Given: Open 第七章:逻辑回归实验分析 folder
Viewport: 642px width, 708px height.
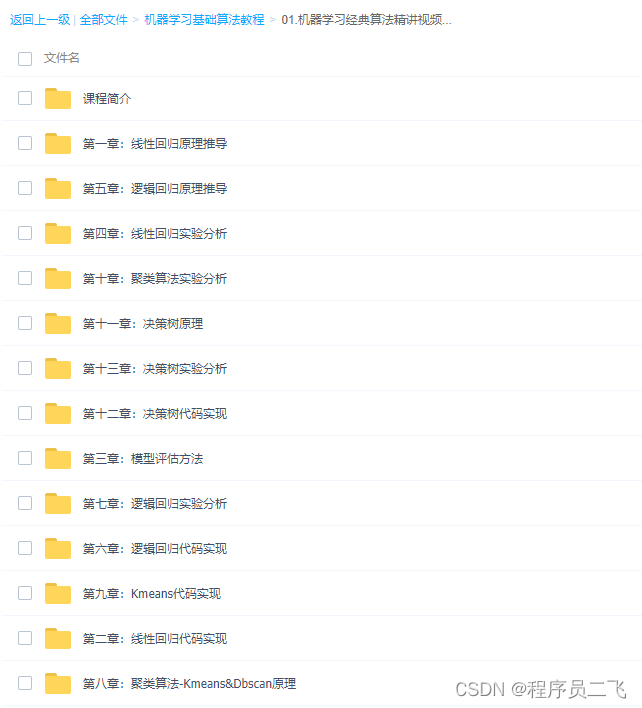Looking at the screenshot, I should (x=154, y=504).
